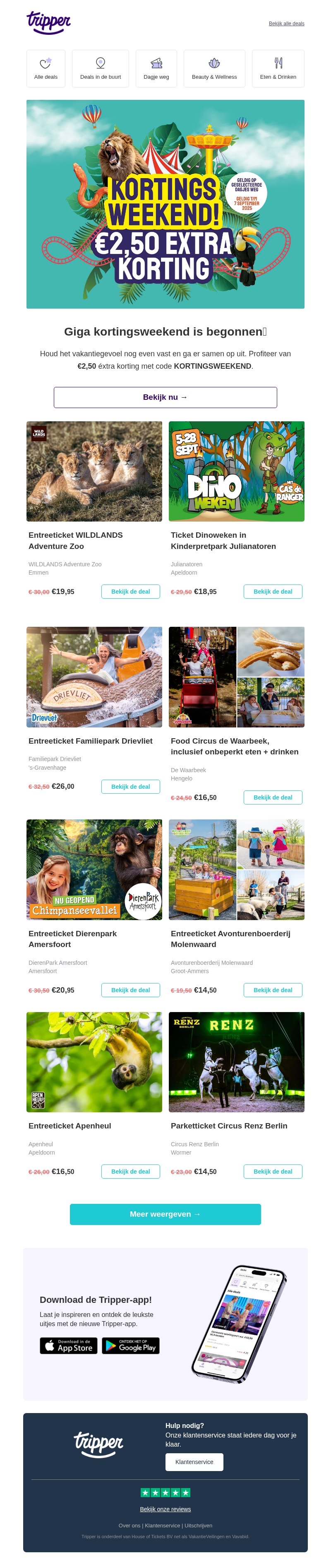Get the app on Google Play
331x1568 pixels.
pos(130,1345)
